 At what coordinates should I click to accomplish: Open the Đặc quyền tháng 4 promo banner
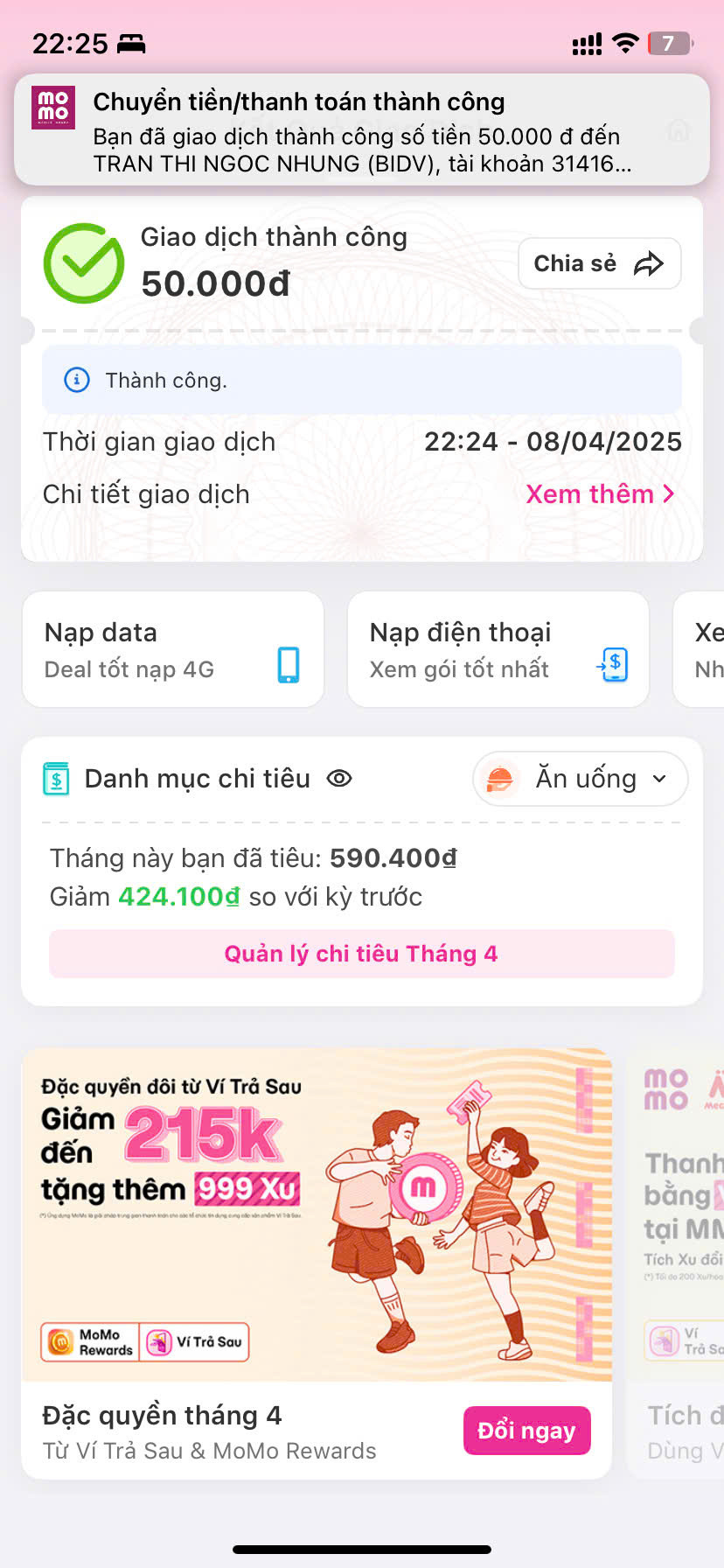coord(317,1263)
